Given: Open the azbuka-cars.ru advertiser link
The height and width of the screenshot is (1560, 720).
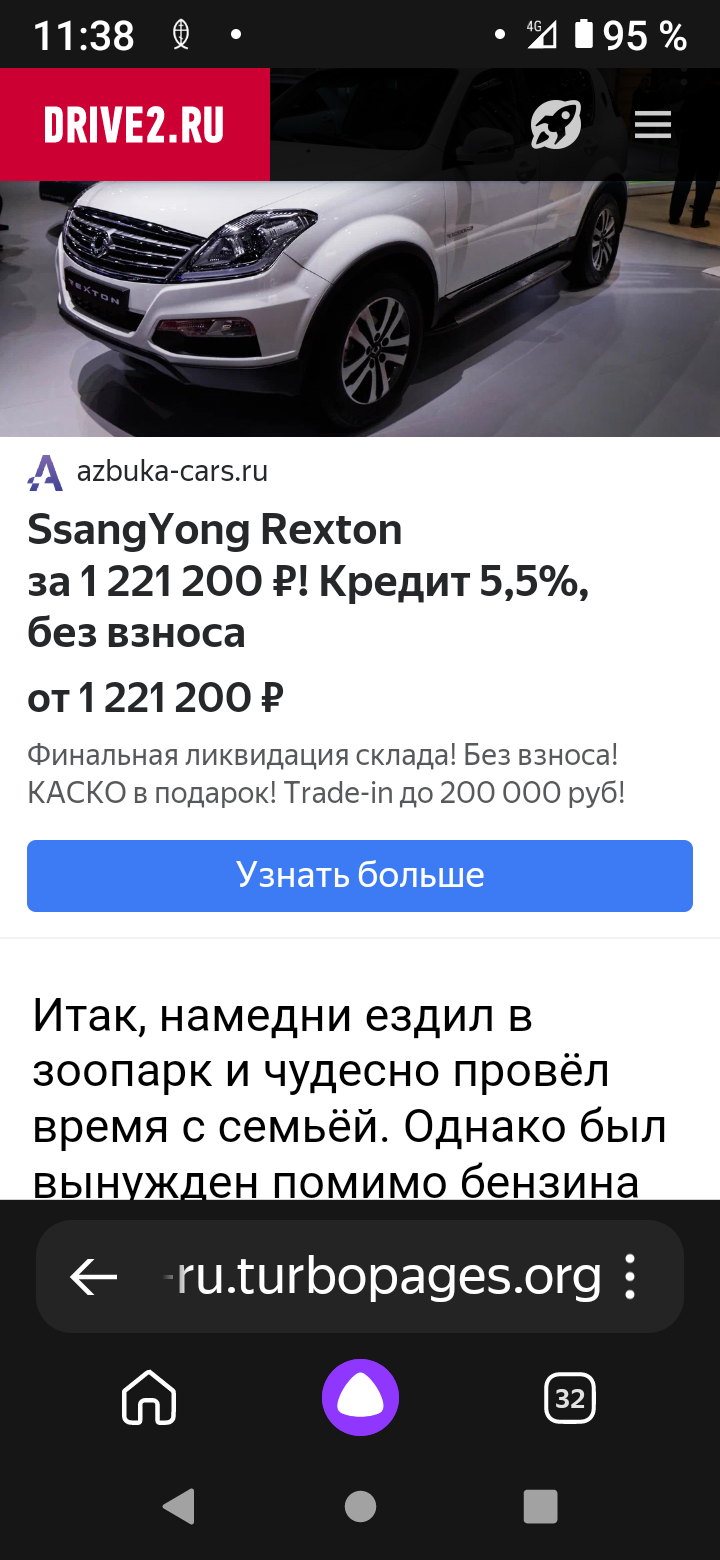Looking at the screenshot, I should 171,472.
